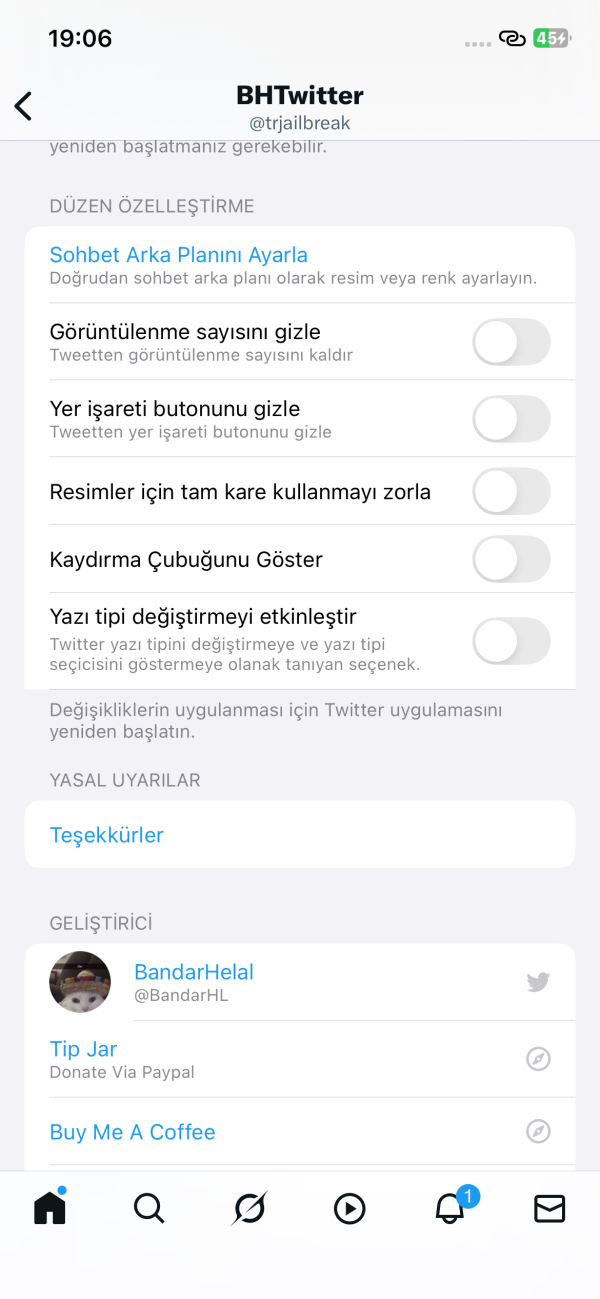Switch to the Home tab
The image size is (600, 1299).
coord(50,1208)
